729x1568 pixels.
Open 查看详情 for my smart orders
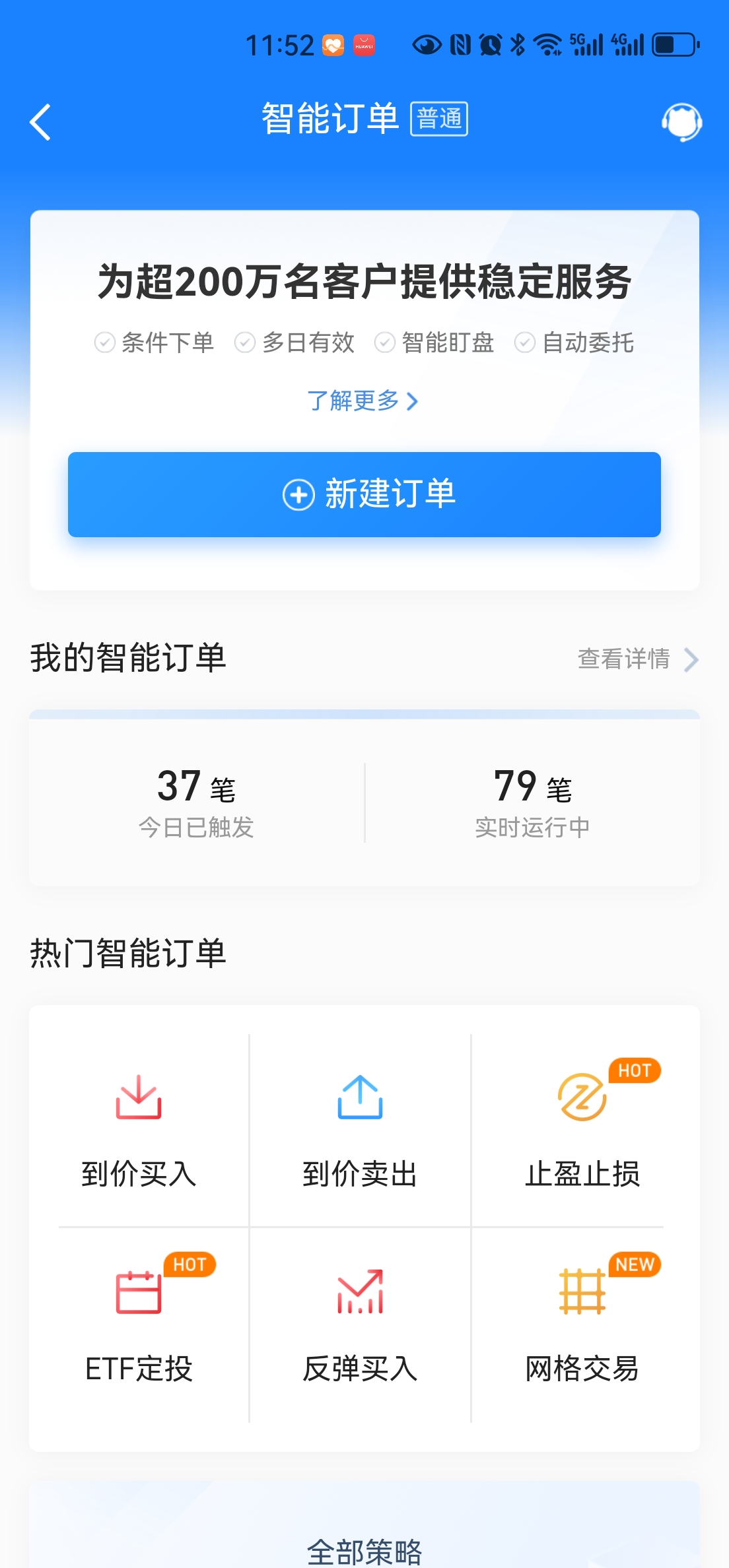(637, 659)
